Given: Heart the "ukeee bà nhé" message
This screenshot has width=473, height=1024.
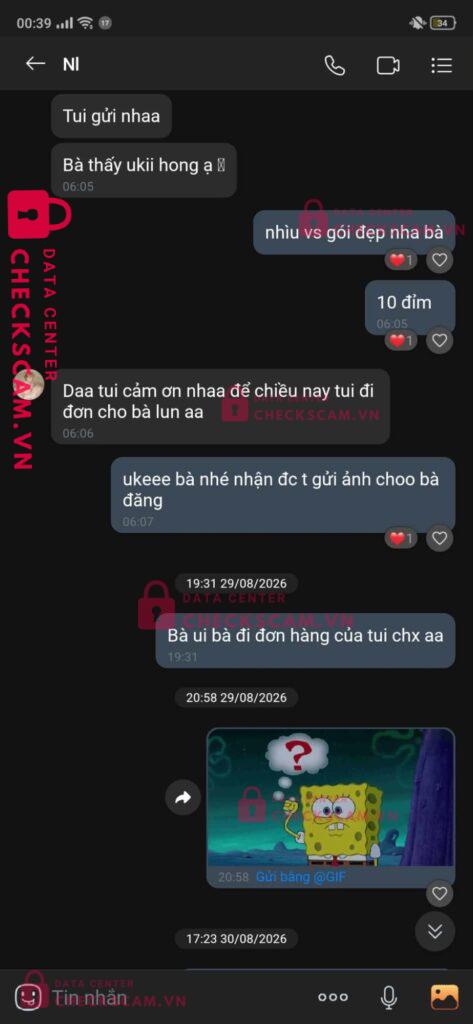Looking at the screenshot, I should pyautogui.click(x=440, y=538).
